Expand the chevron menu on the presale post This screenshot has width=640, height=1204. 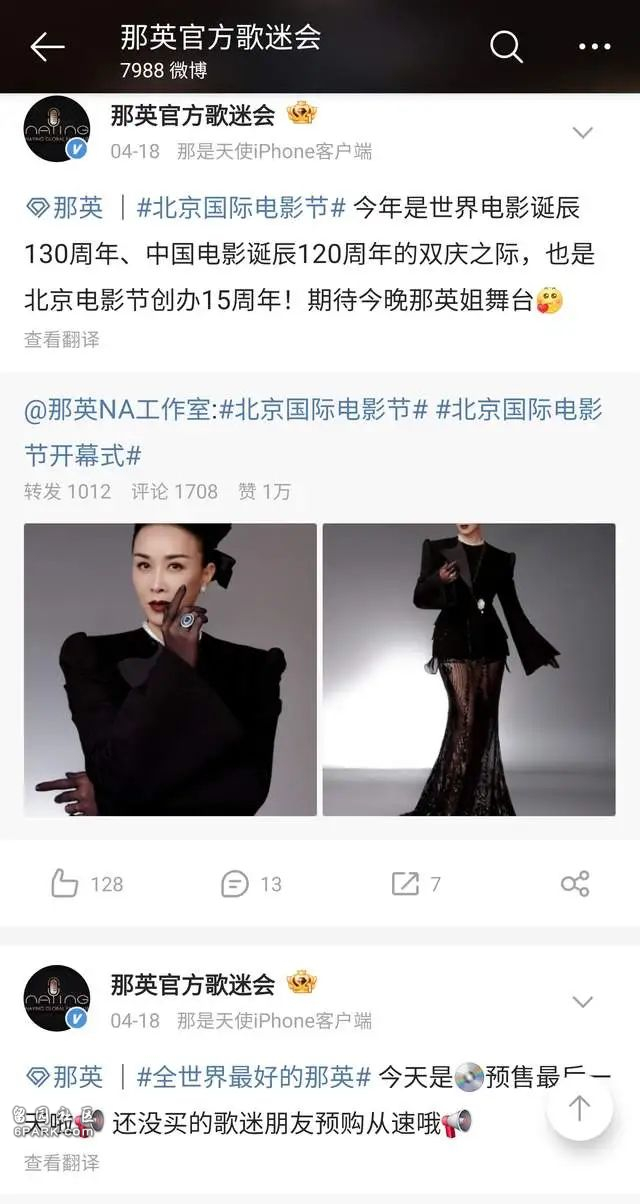(582, 1001)
